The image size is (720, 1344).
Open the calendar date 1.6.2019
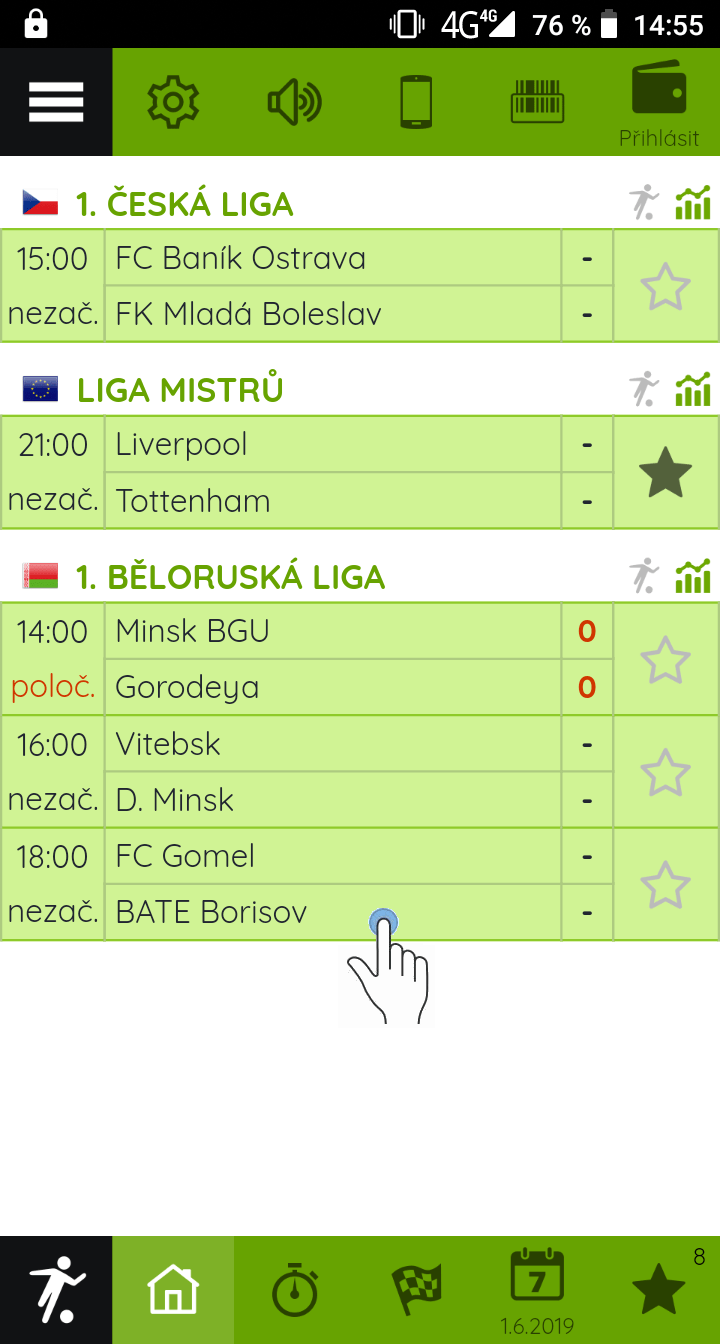[x=537, y=1292]
